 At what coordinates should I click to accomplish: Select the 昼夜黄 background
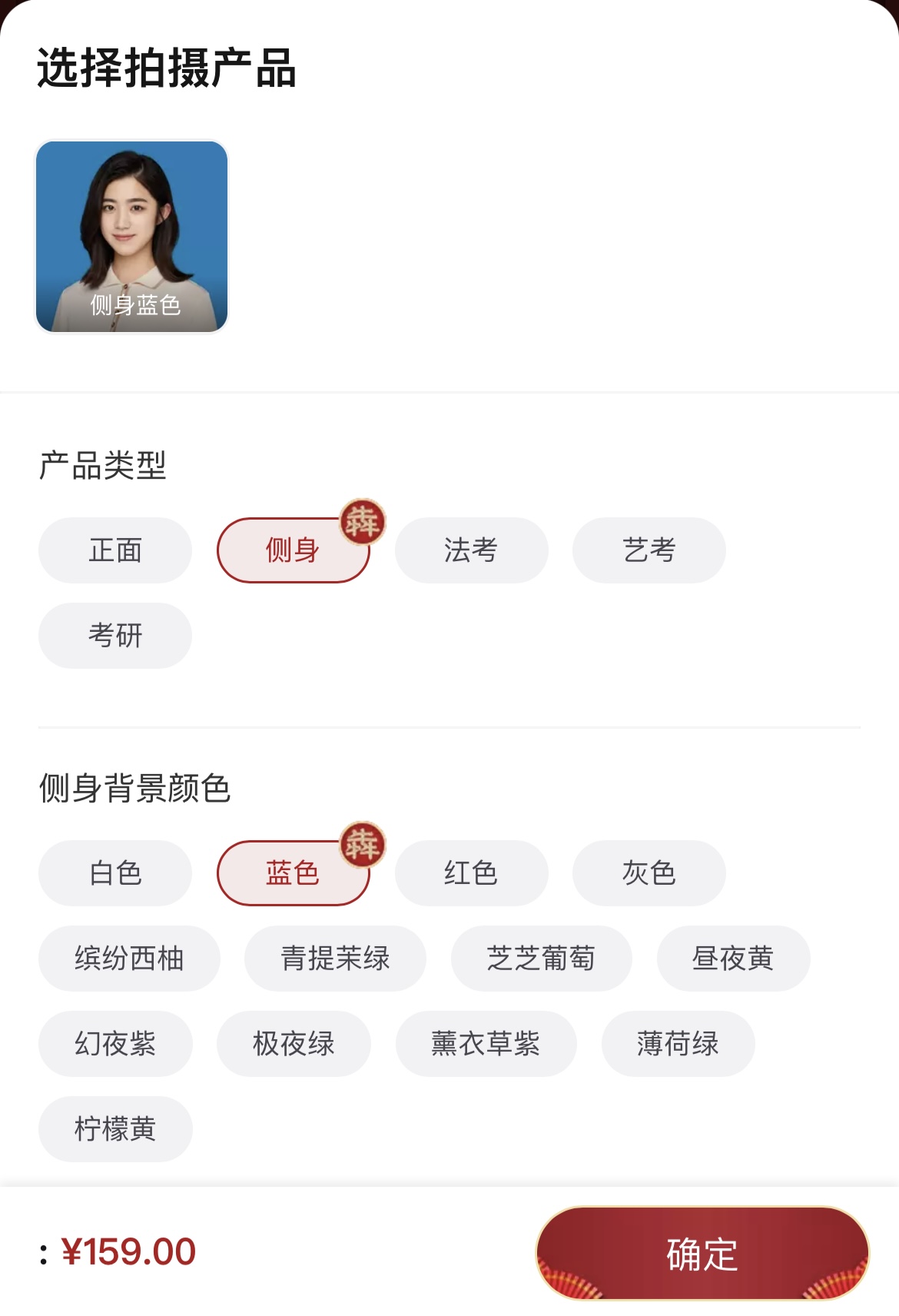[733, 959]
